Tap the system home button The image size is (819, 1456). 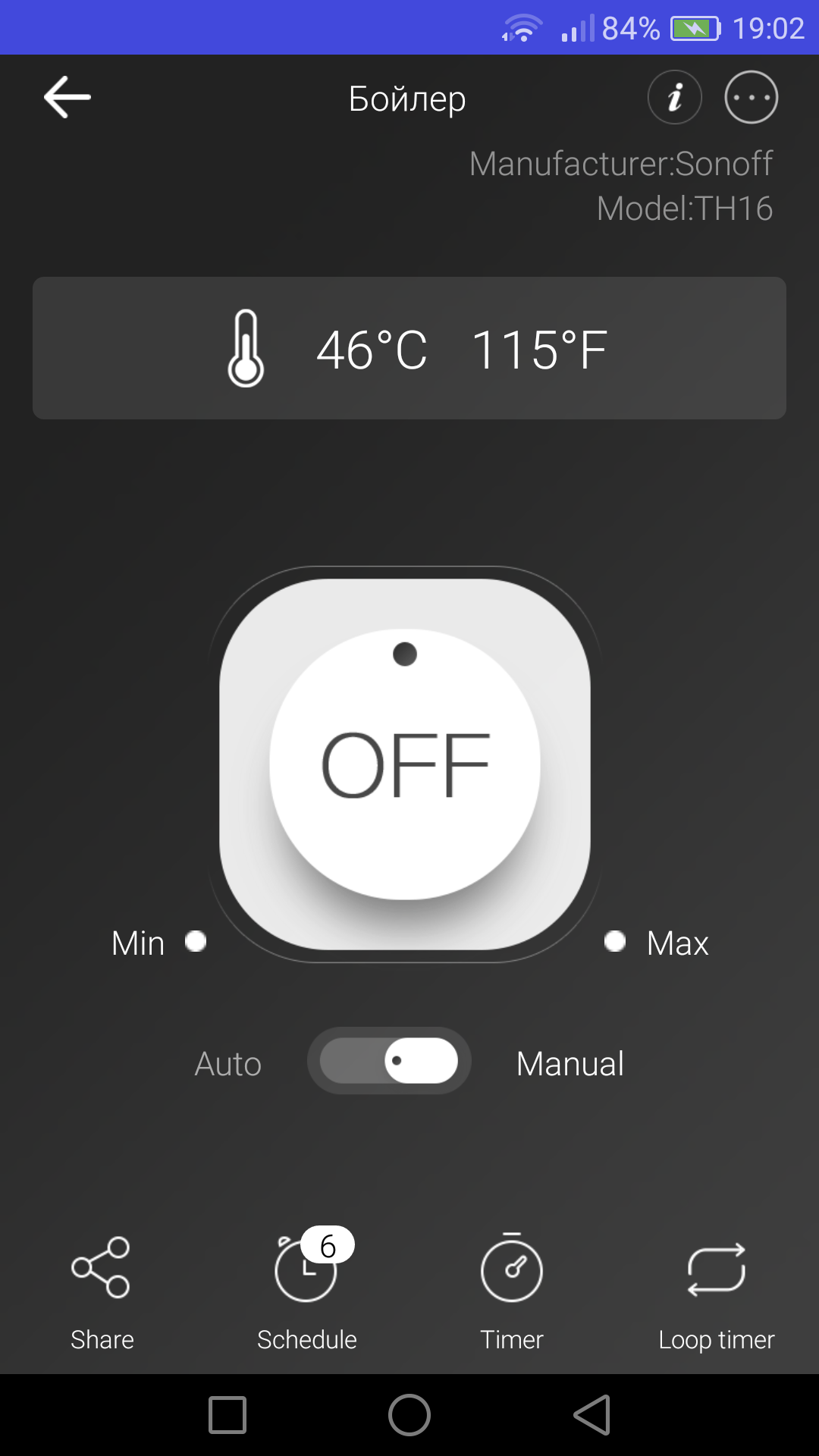click(409, 1415)
